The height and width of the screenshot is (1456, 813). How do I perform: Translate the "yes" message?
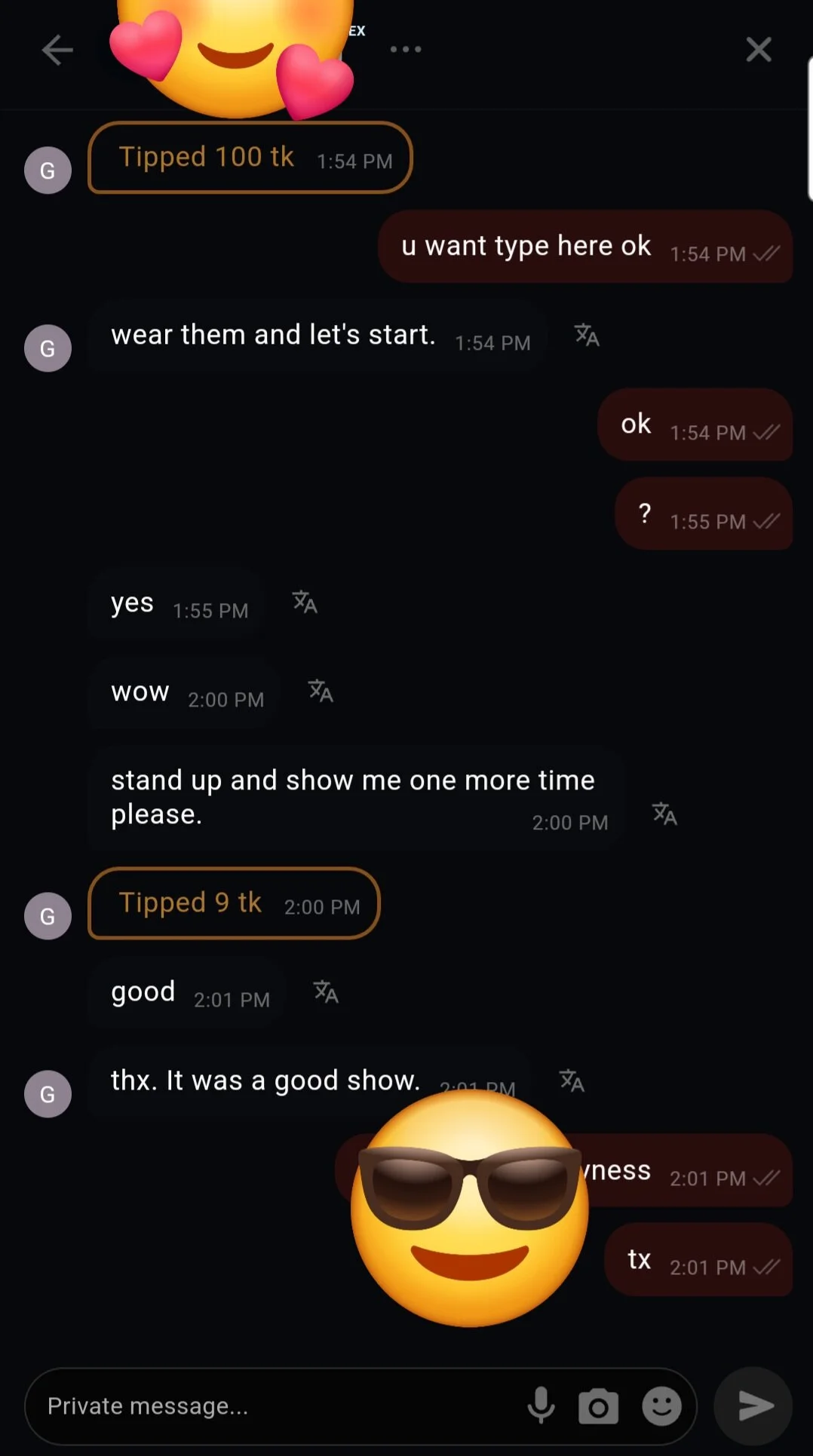coord(305,602)
